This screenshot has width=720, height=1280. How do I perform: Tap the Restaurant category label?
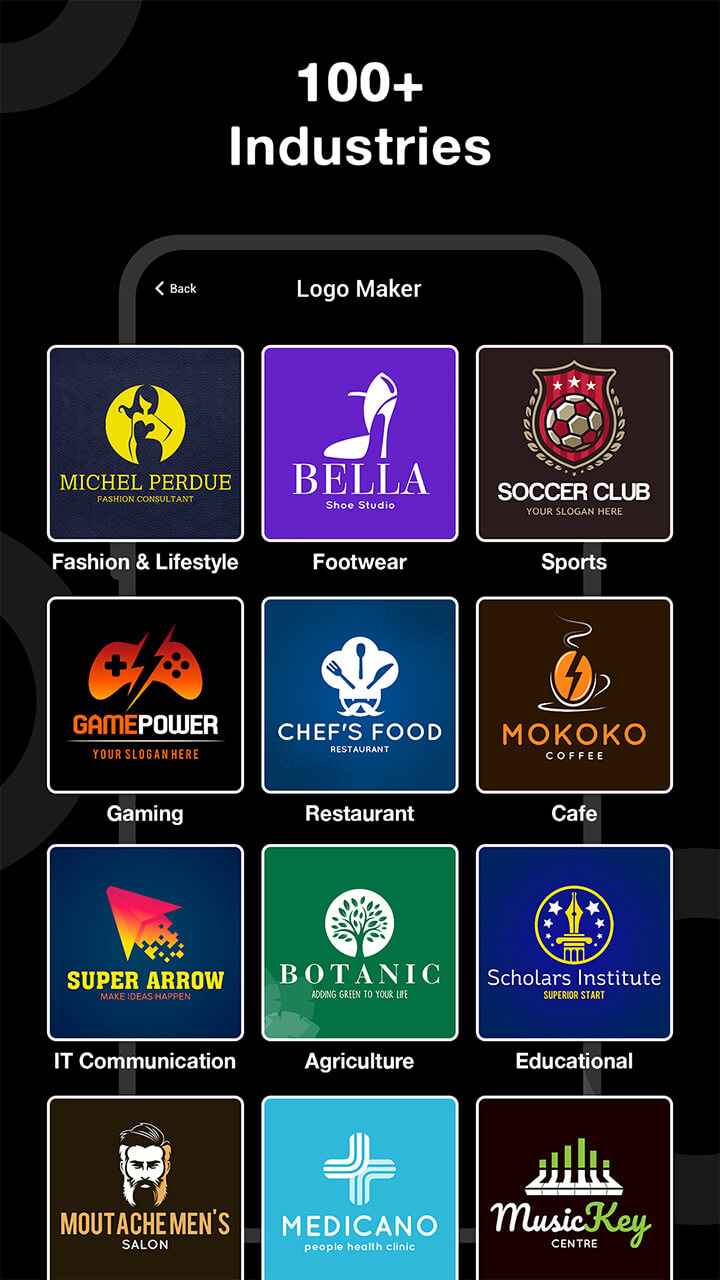coord(360,813)
